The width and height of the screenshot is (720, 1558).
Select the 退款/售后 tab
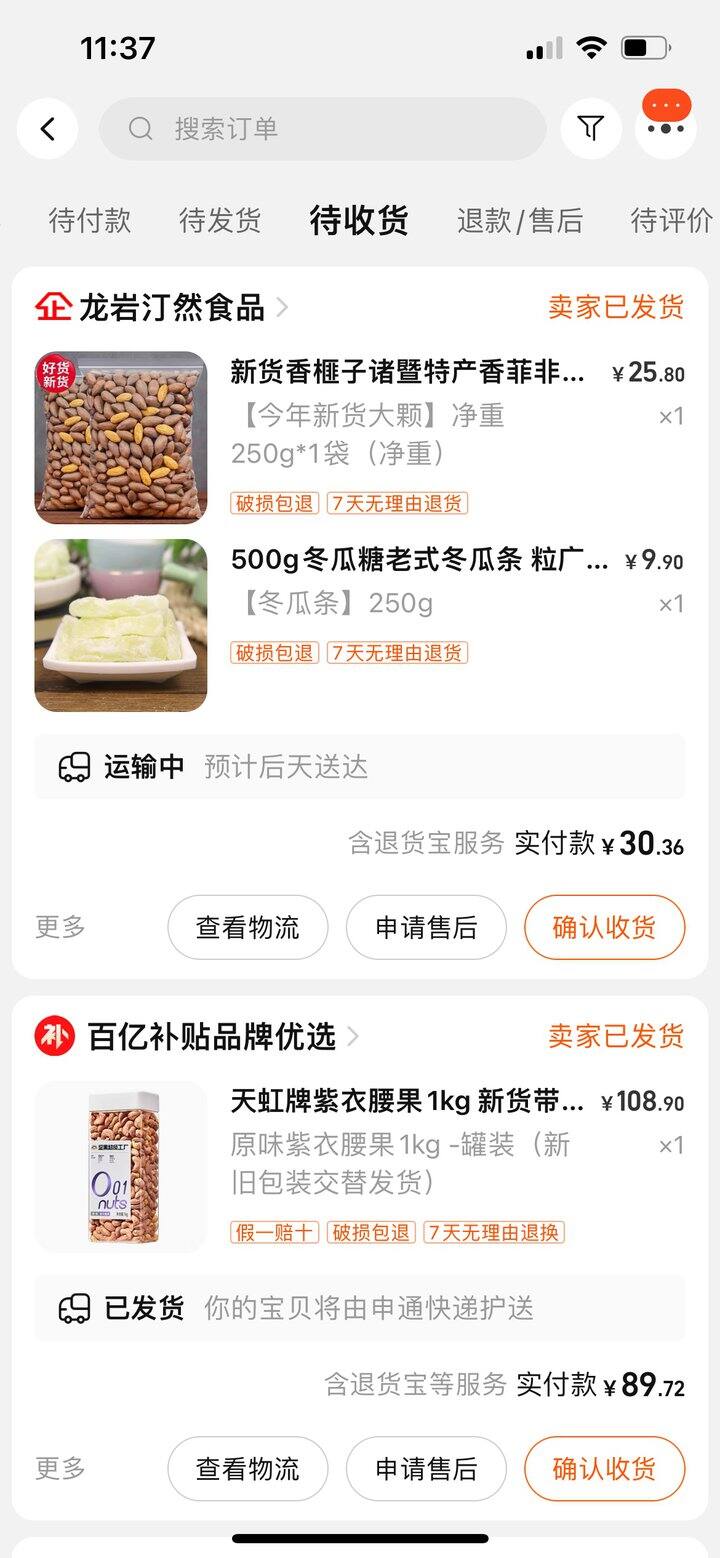coord(520,220)
